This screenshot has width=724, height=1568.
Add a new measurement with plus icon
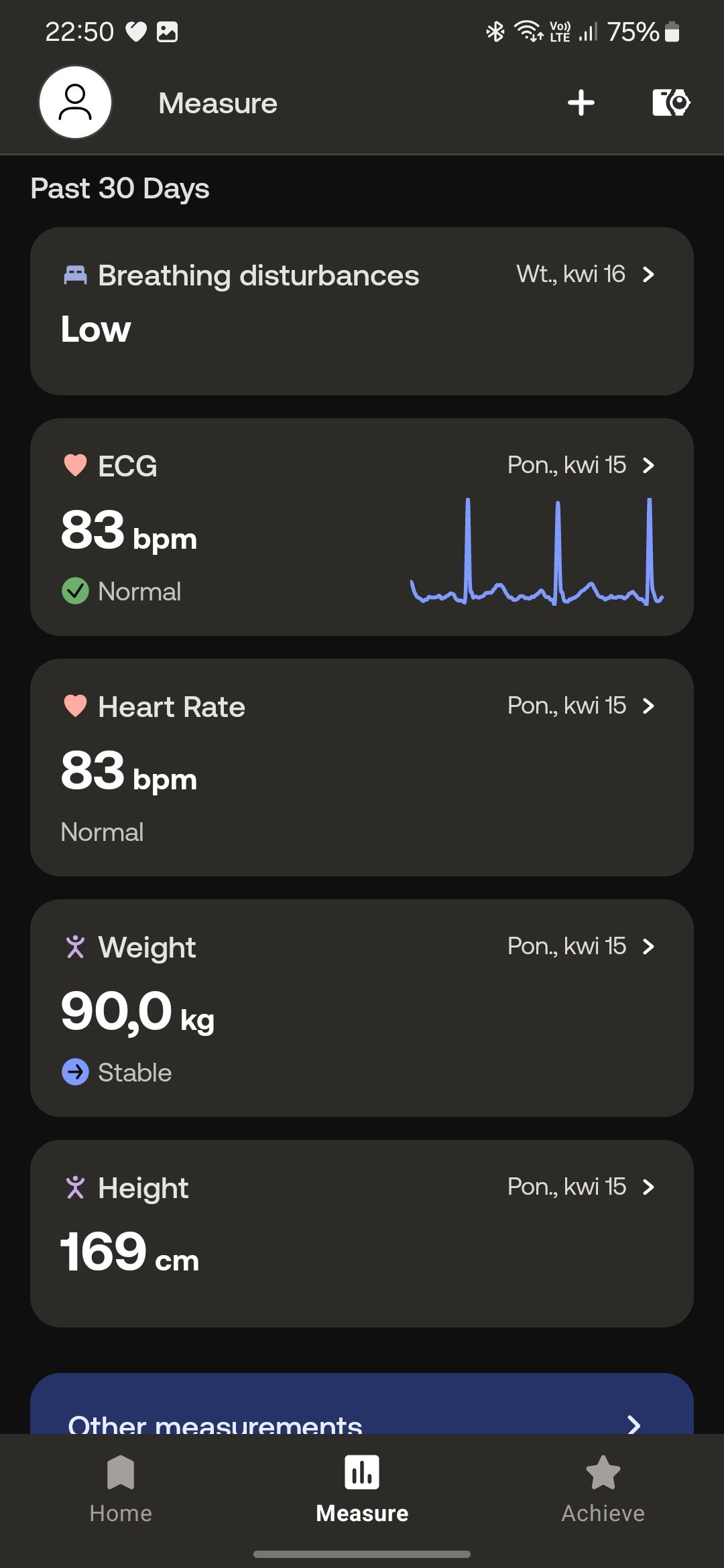click(x=581, y=103)
